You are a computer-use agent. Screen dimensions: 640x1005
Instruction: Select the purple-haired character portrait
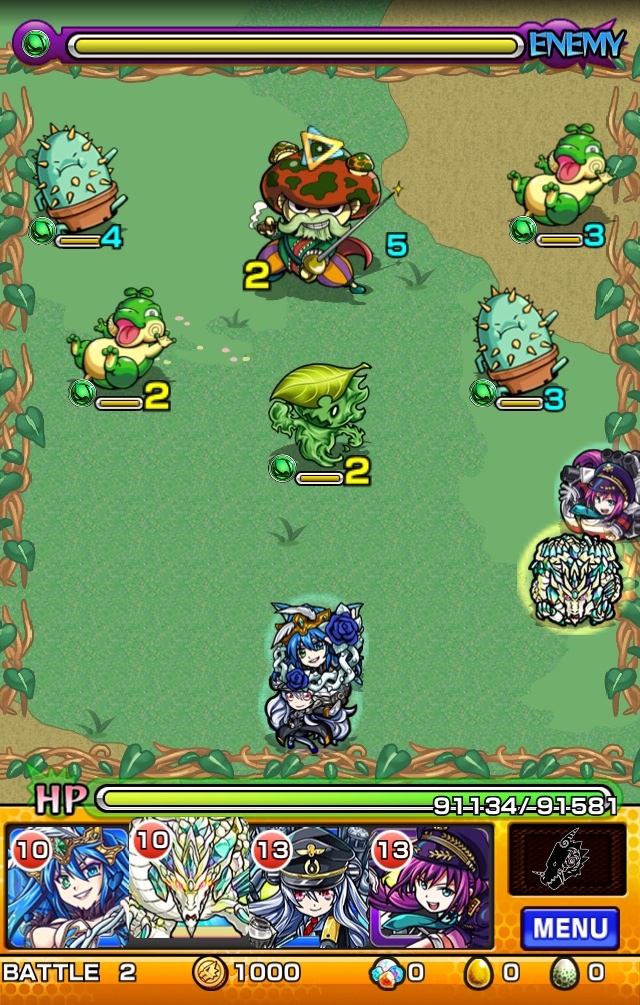(432, 887)
